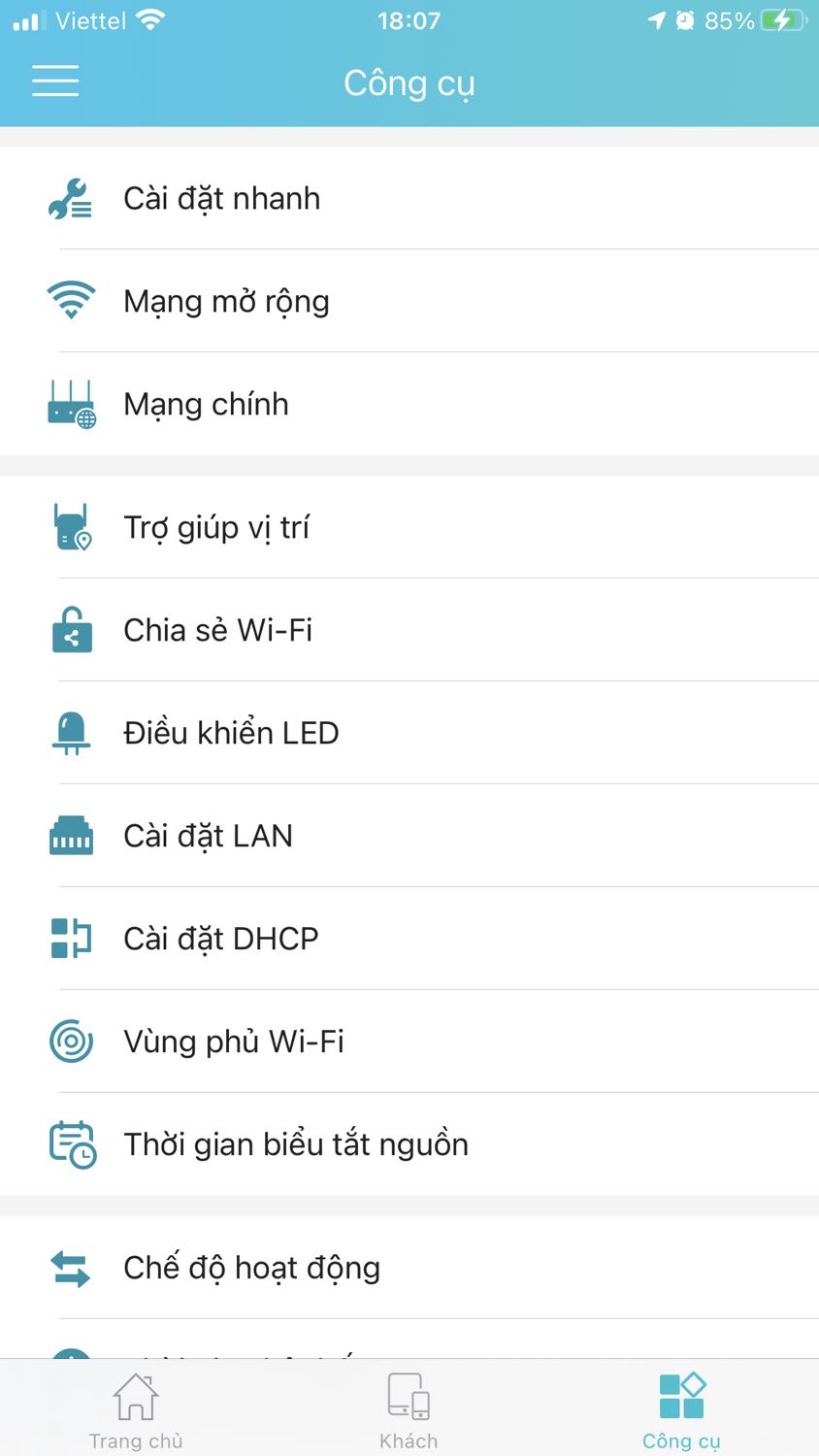This screenshot has width=819, height=1456.
Task: Switch to the Trang chủ tab
Action: click(135, 1407)
